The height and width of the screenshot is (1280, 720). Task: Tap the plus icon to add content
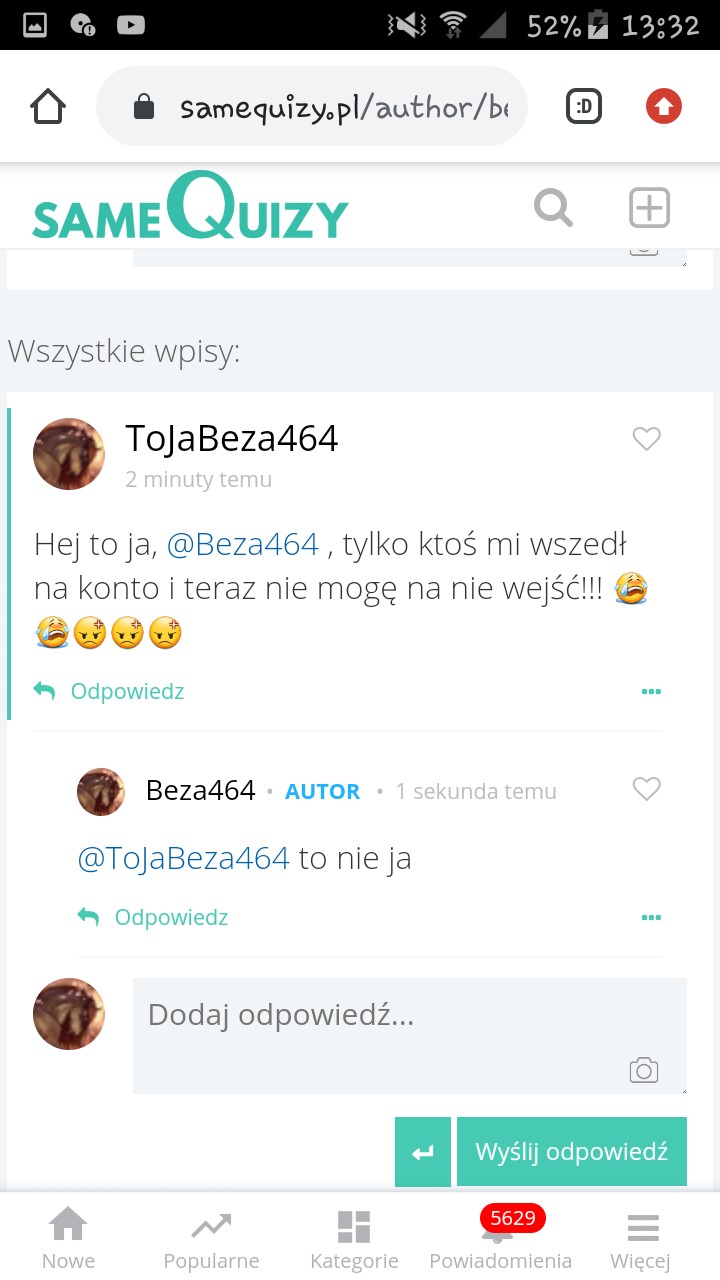point(649,209)
